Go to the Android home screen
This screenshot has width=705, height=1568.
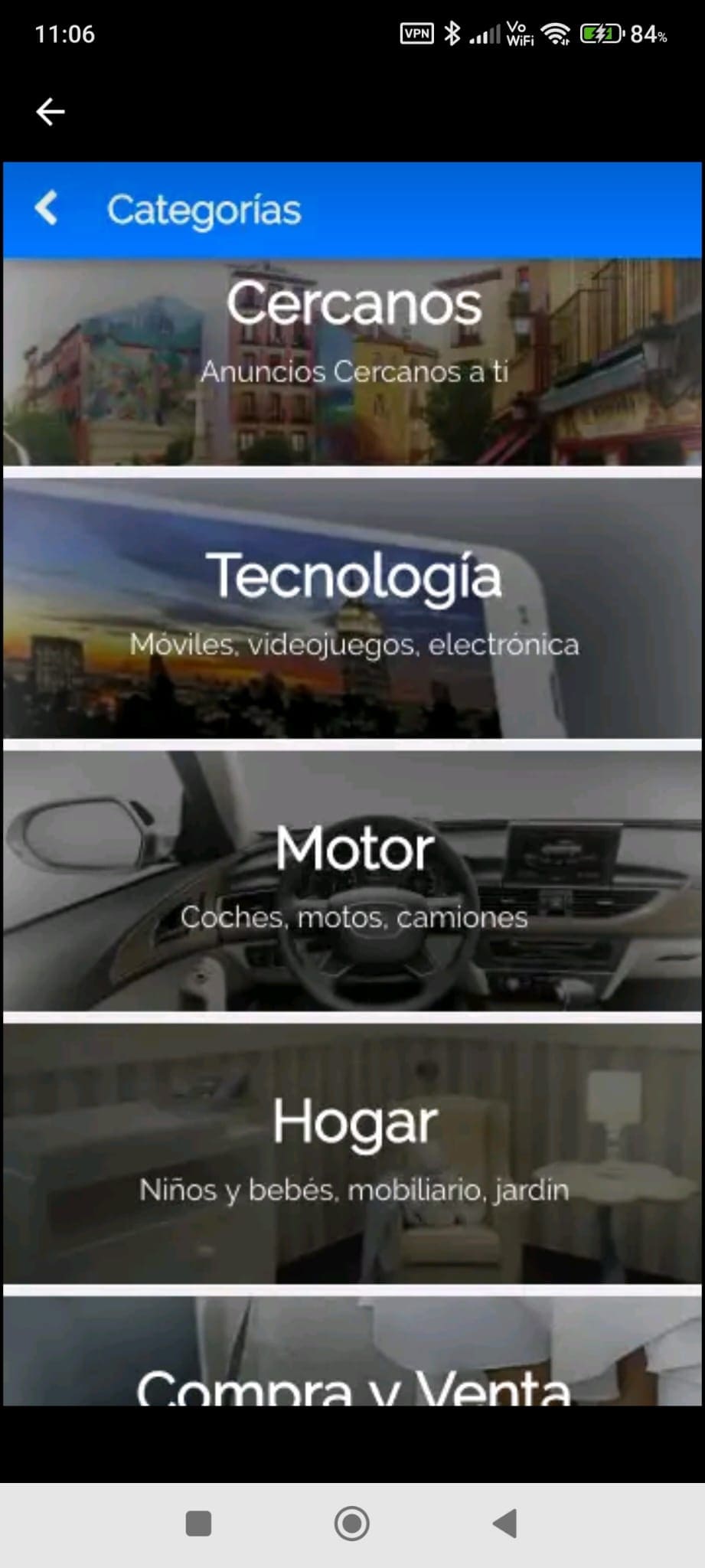(352, 1524)
